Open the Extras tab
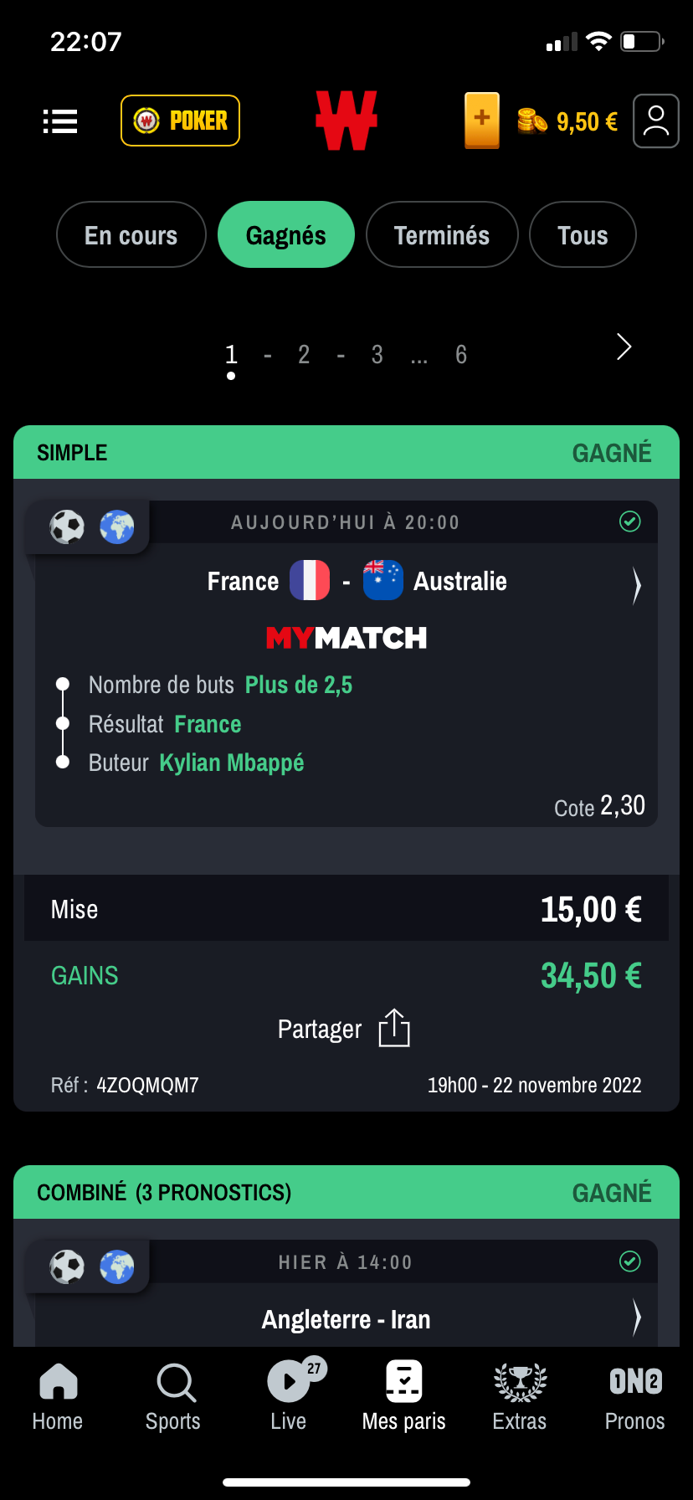Screen dimensions: 693x1500 520,1397
